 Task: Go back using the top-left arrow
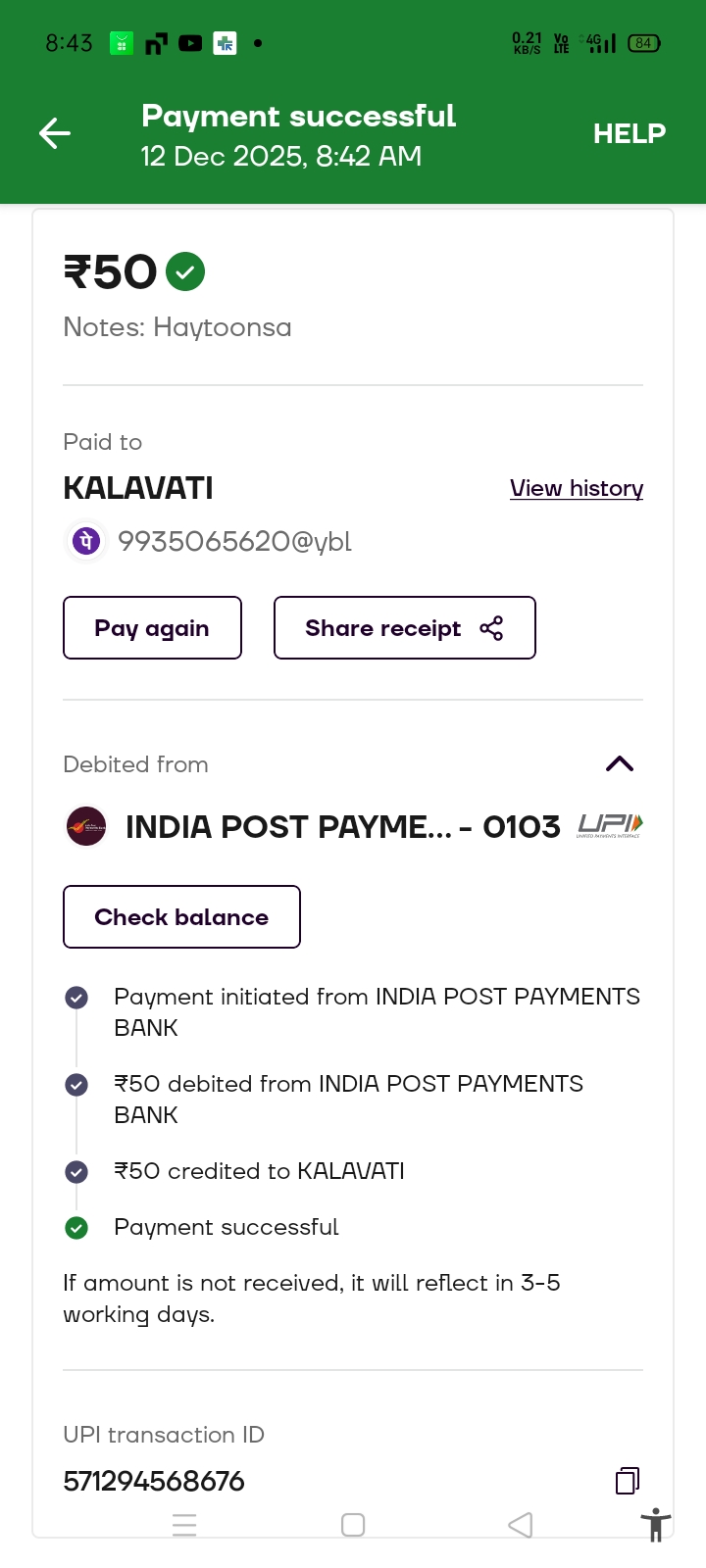(x=55, y=133)
